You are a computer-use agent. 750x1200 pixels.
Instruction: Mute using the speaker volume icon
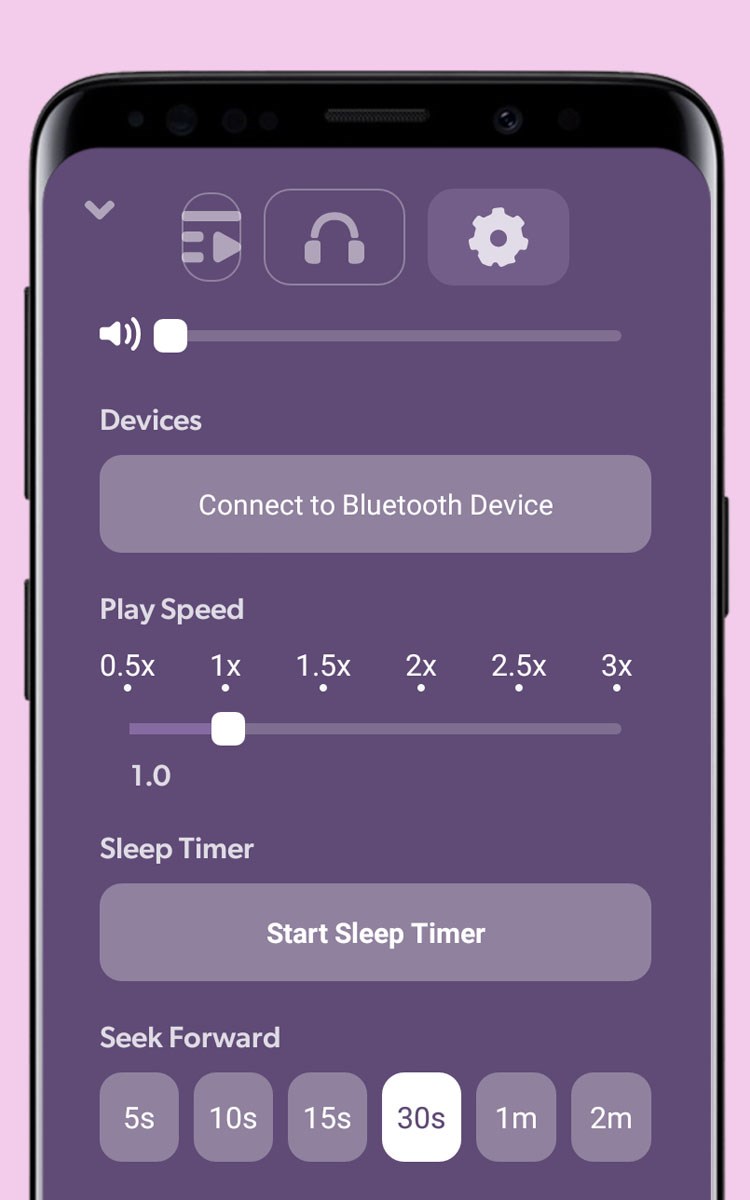pyautogui.click(x=120, y=335)
